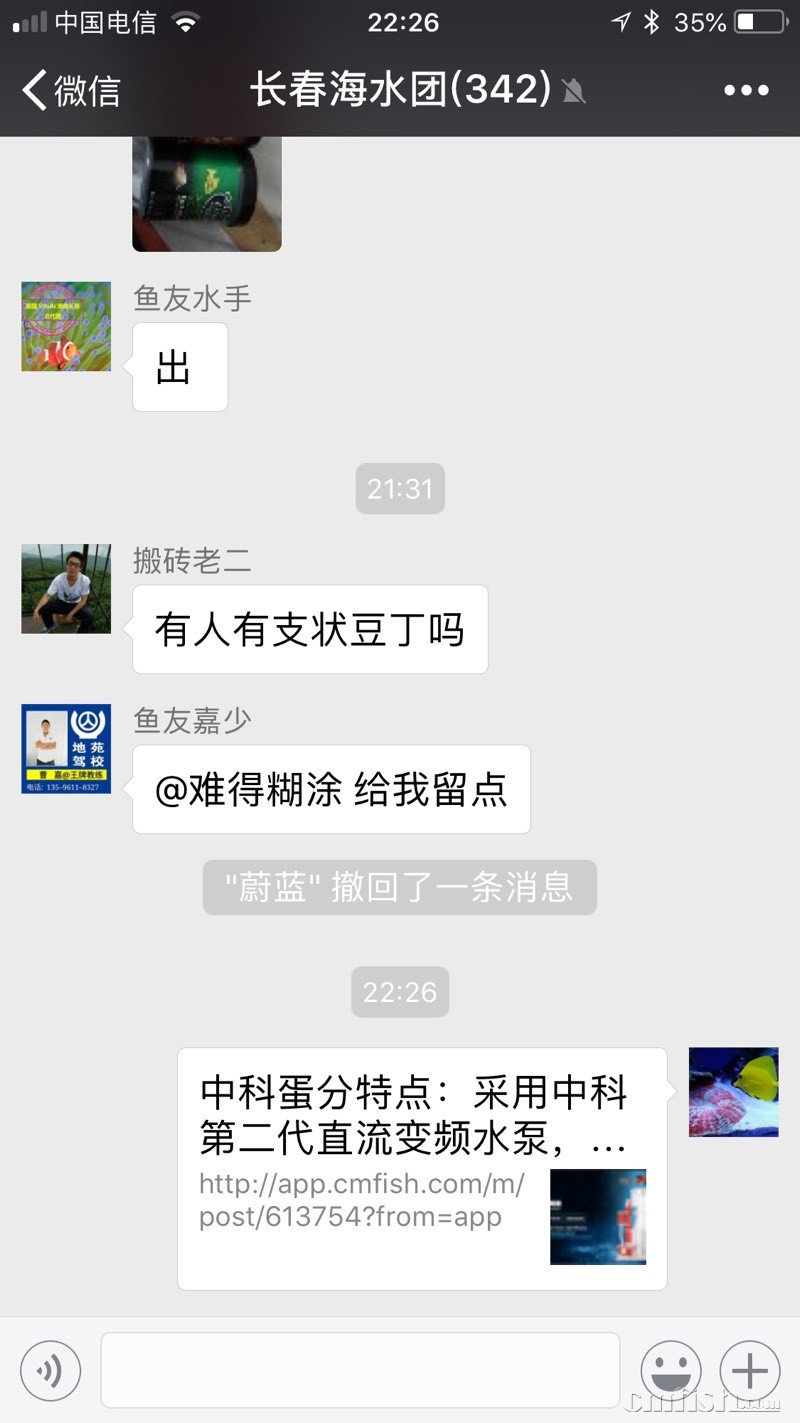Open the partially visible shared image
800x1423 pixels.
tap(207, 193)
